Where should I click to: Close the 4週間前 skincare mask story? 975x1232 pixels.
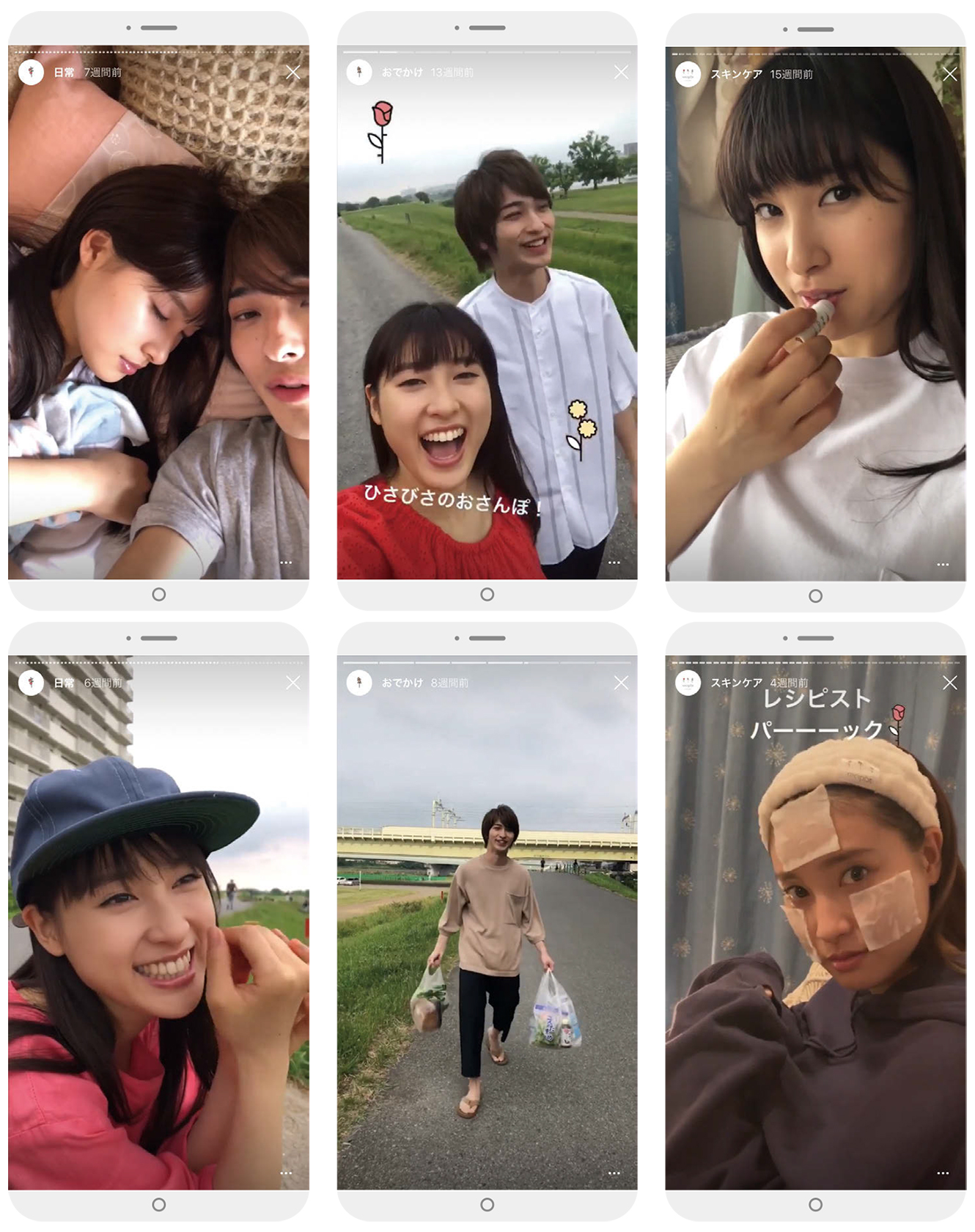[951, 681]
